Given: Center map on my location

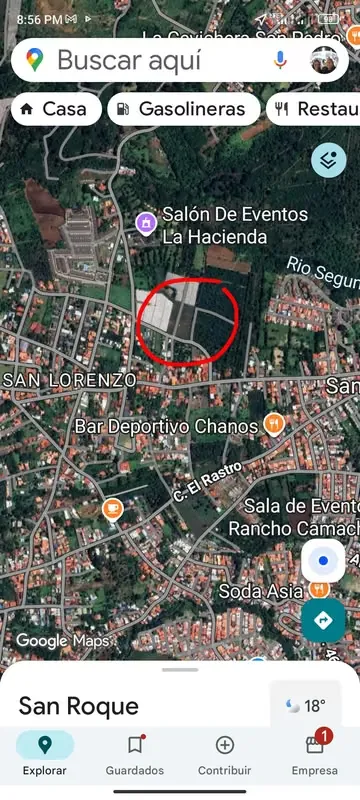Looking at the screenshot, I should [323, 561].
